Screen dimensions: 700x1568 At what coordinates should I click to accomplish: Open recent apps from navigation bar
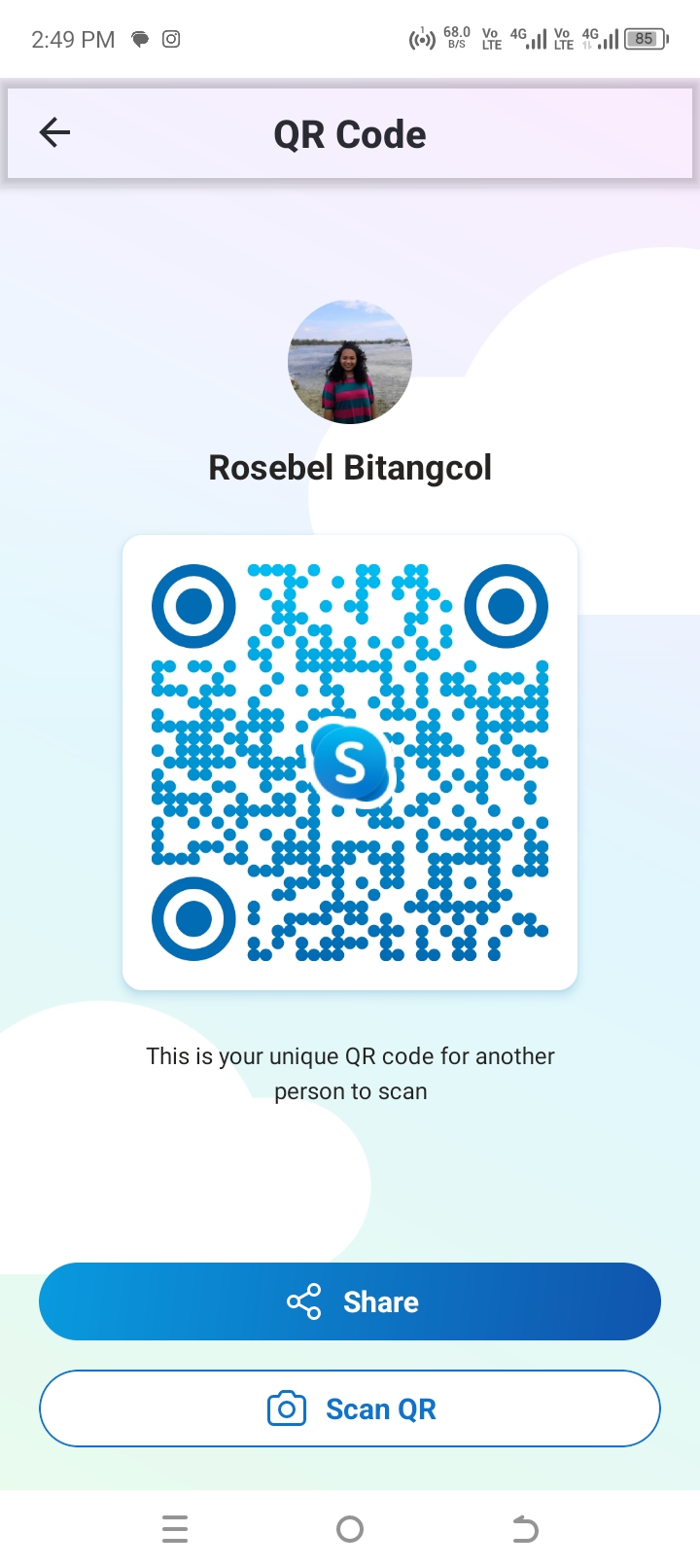coord(175,1529)
